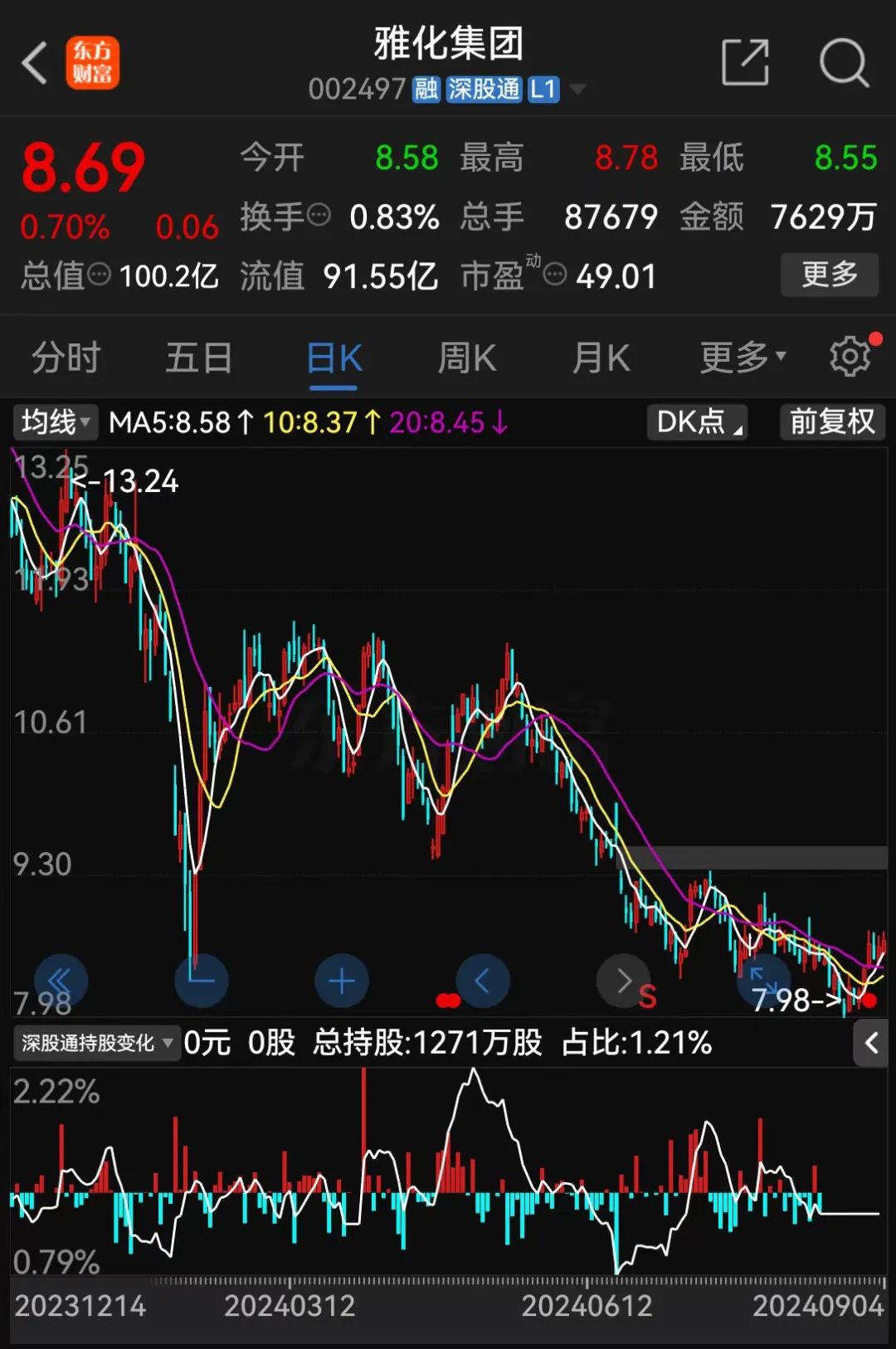Image resolution: width=896 pixels, height=1349 pixels.
Task: Open the search magnifier icon
Action: [843, 63]
